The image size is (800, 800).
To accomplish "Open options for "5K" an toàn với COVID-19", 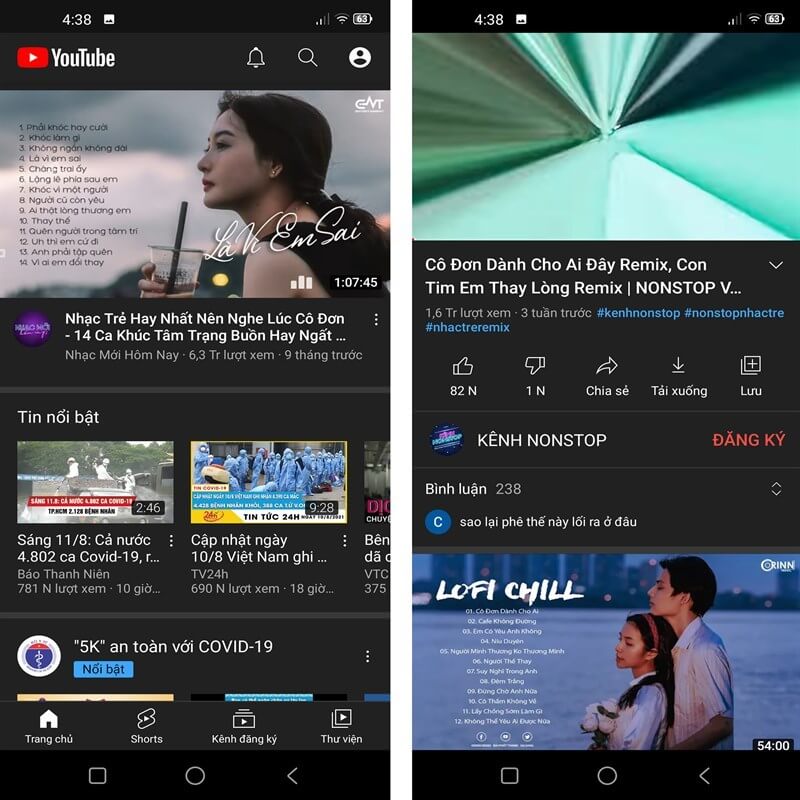I will pos(368,657).
